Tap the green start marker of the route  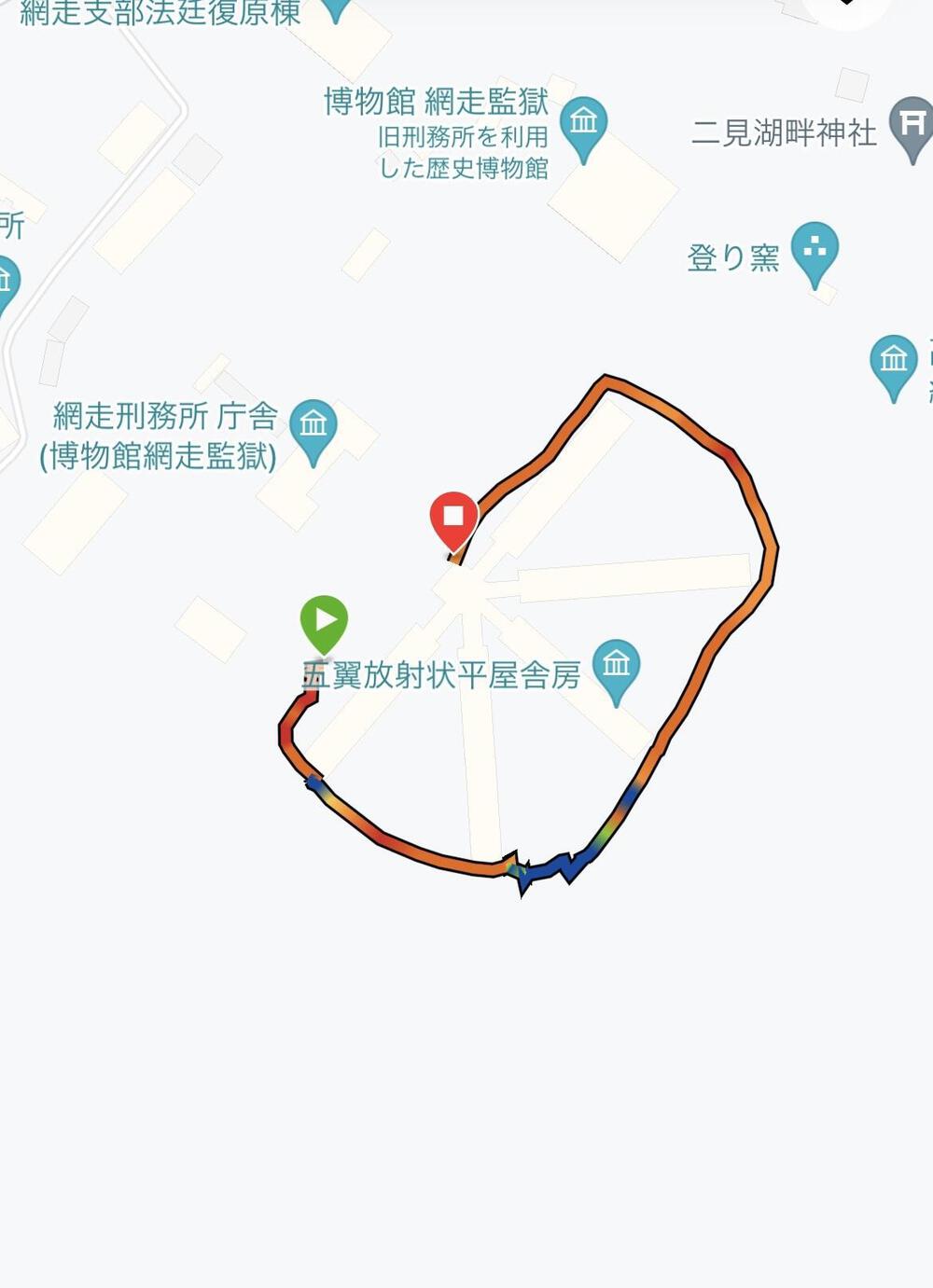[324, 620]
